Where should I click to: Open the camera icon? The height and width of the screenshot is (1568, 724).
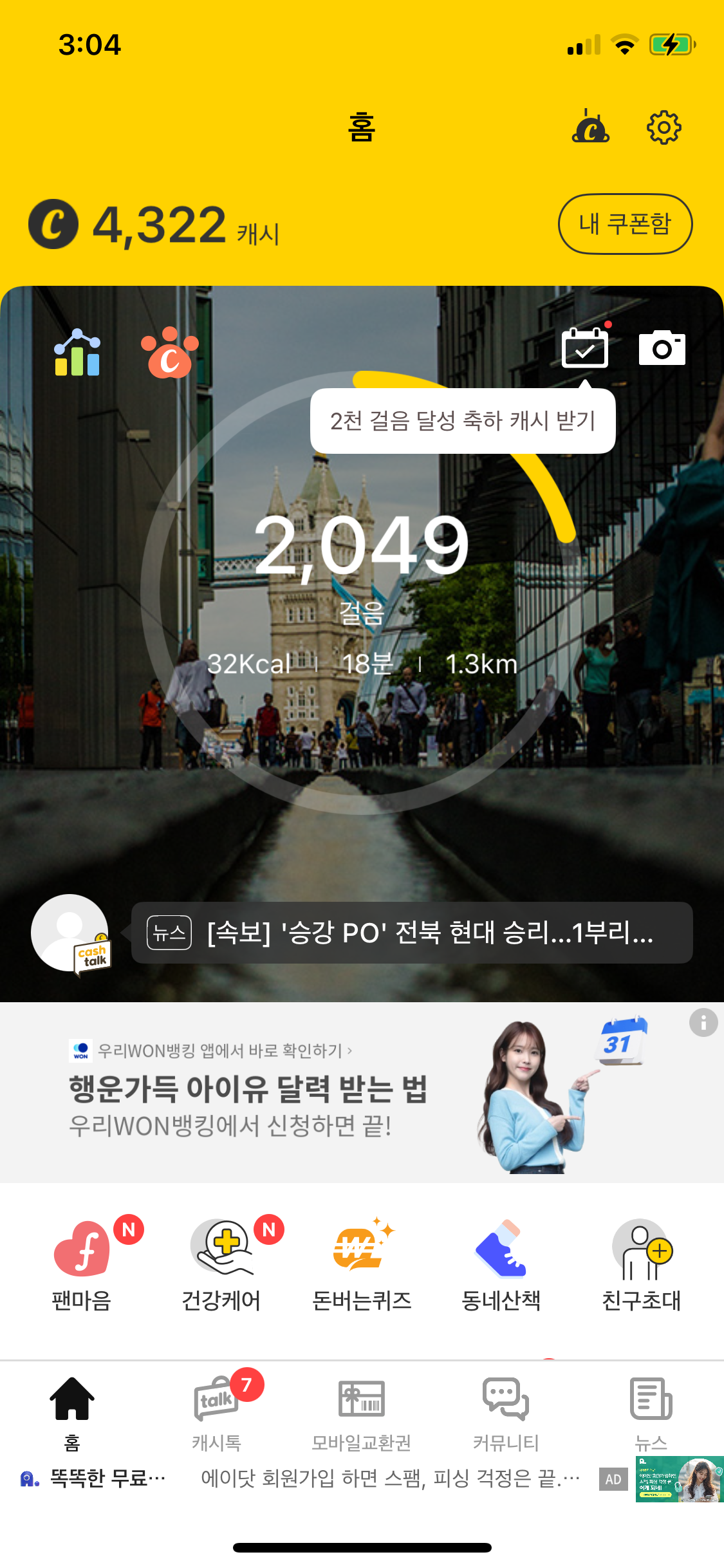tap(662, 348)
